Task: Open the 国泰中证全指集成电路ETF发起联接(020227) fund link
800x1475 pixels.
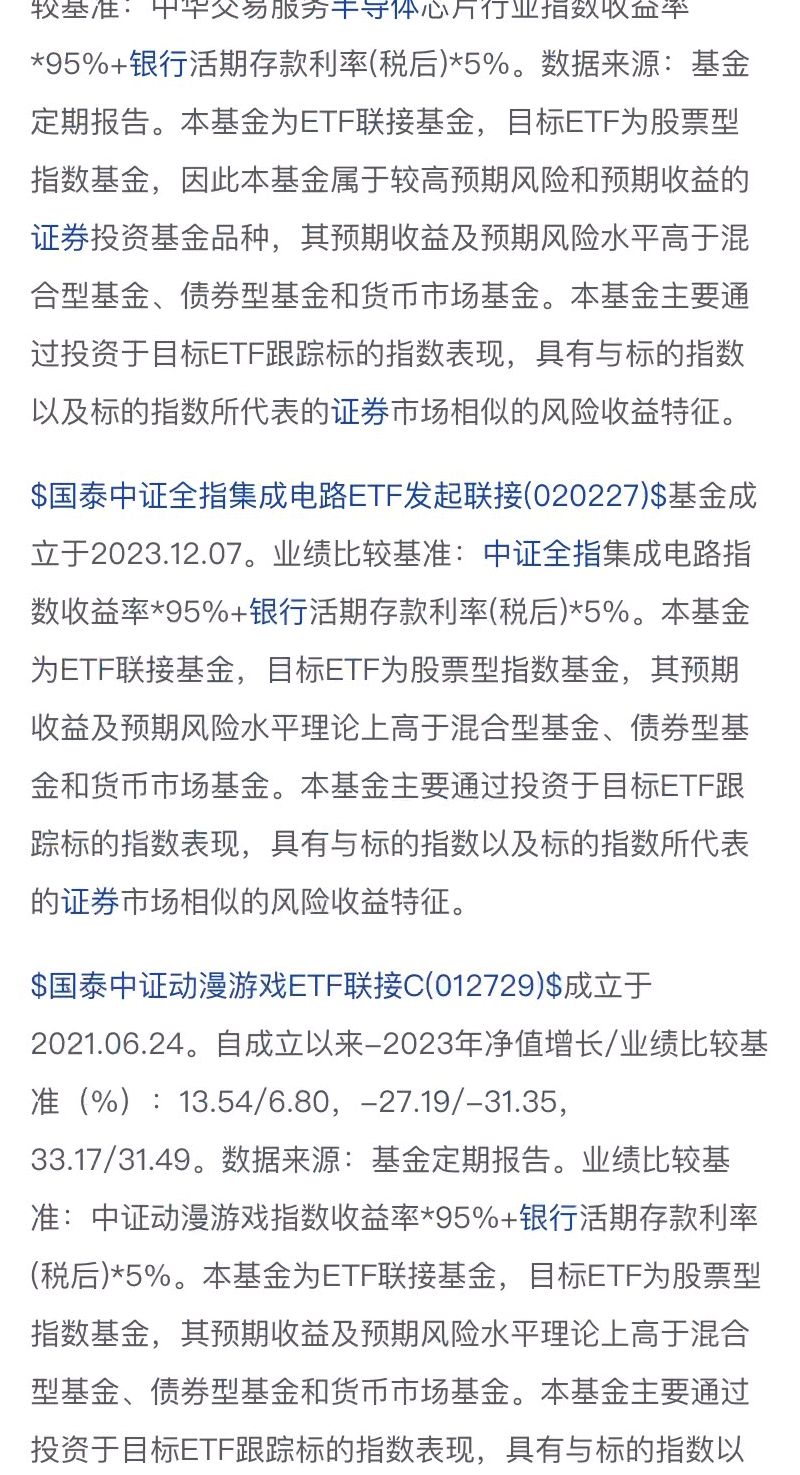Action: 348,496
